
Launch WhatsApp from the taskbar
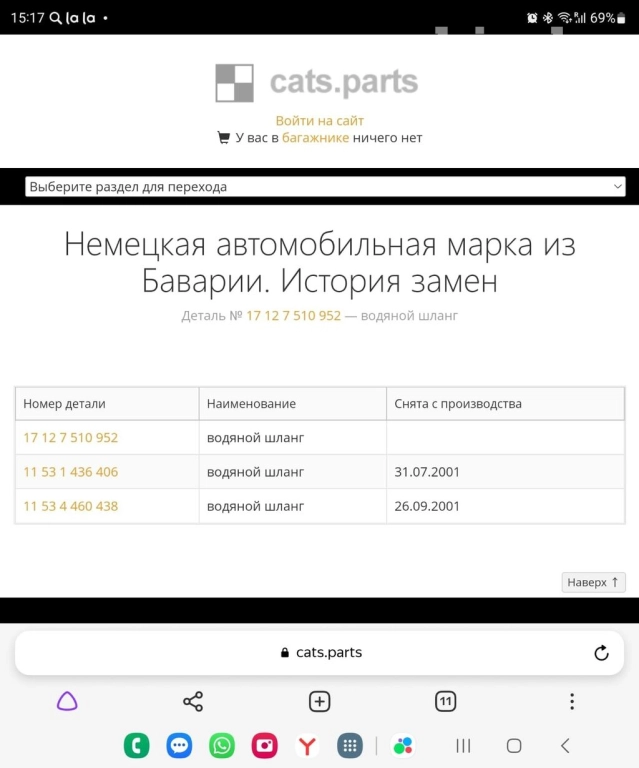click(221, 745)
